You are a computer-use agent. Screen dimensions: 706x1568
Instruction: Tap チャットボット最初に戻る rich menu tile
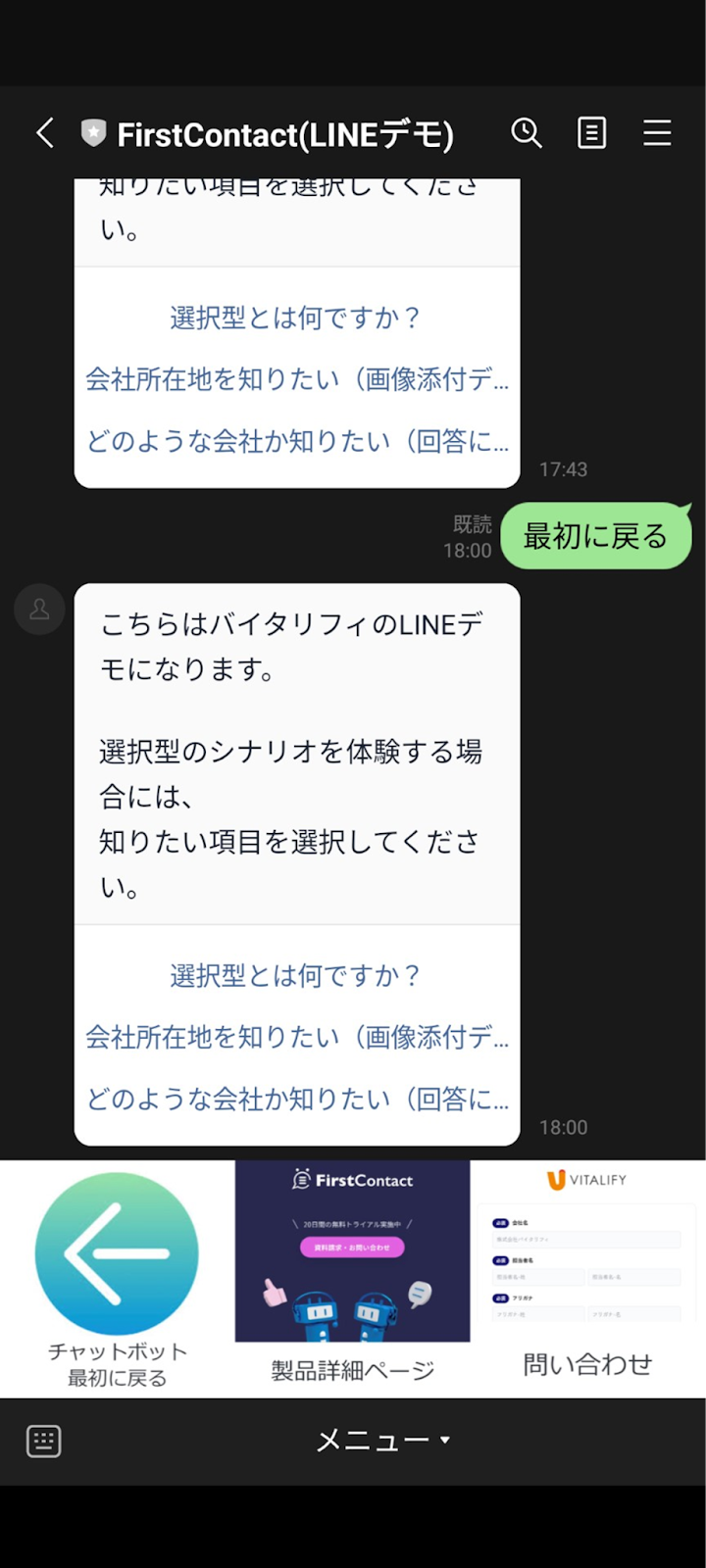tap(117, 1279)
